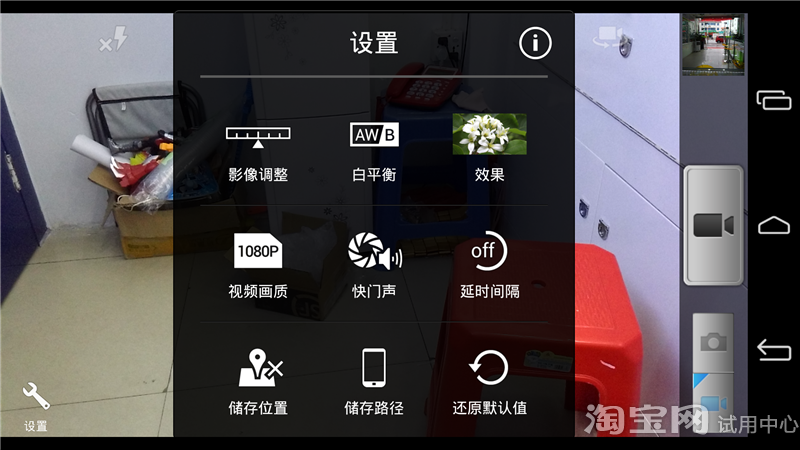Go to the home screen
The width and height of the screenshot is (800, 450).
774,225
